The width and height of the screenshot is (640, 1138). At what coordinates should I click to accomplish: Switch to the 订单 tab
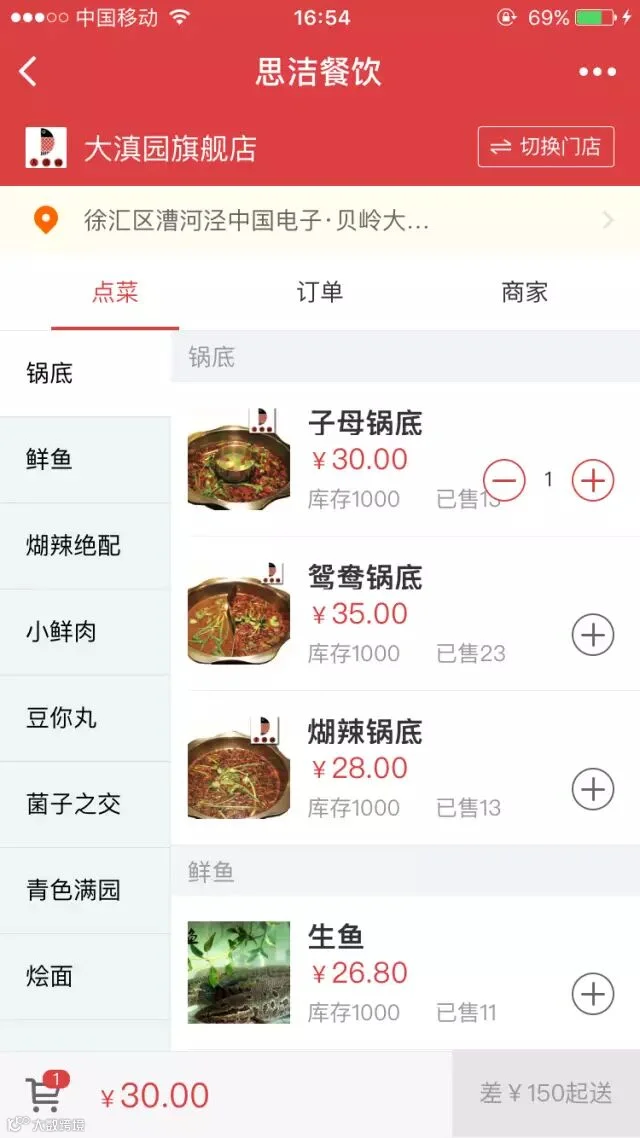[x=319, y=292]
